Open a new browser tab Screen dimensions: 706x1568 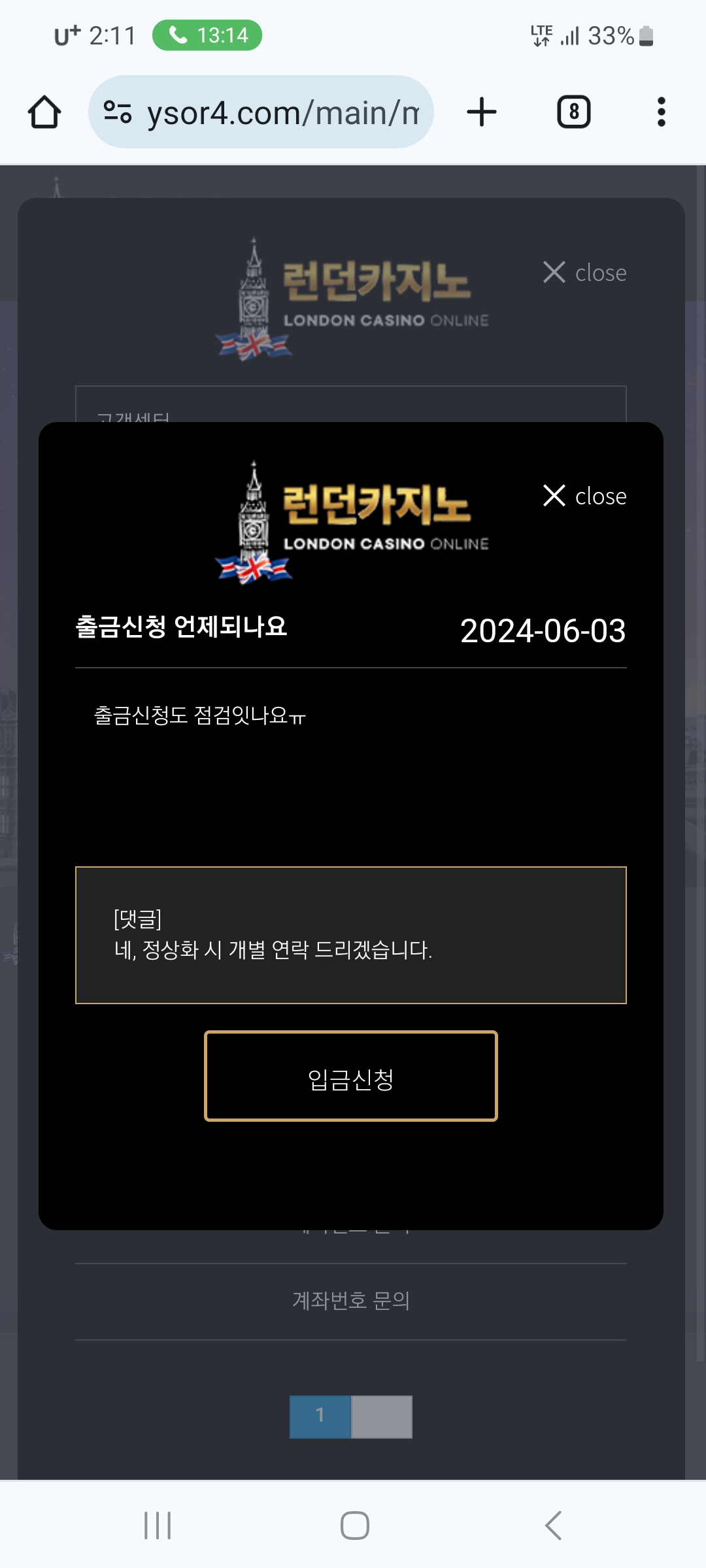pyautogui.click(x=482, y=112)
